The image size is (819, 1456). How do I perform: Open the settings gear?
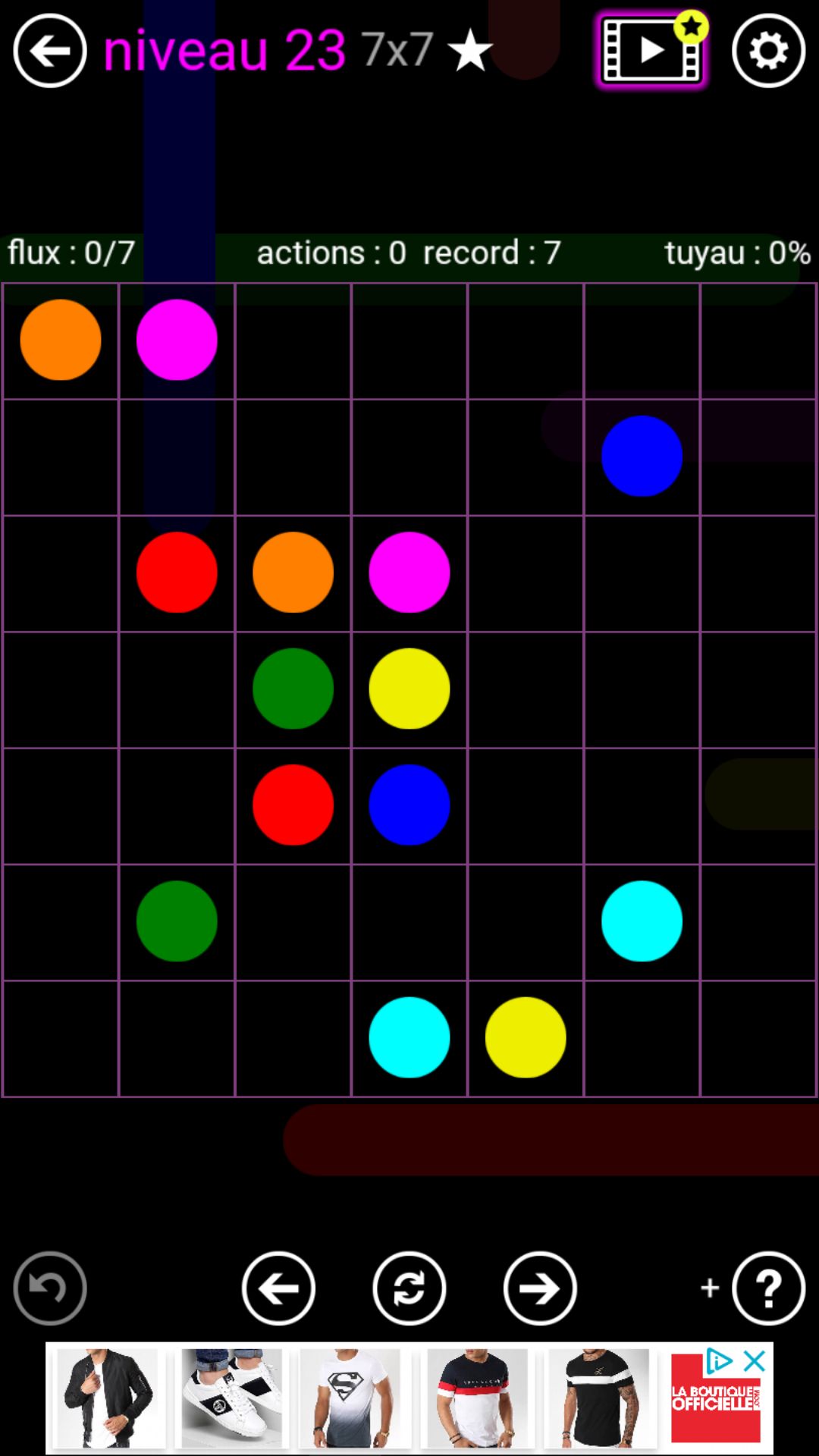click(768, 51)
